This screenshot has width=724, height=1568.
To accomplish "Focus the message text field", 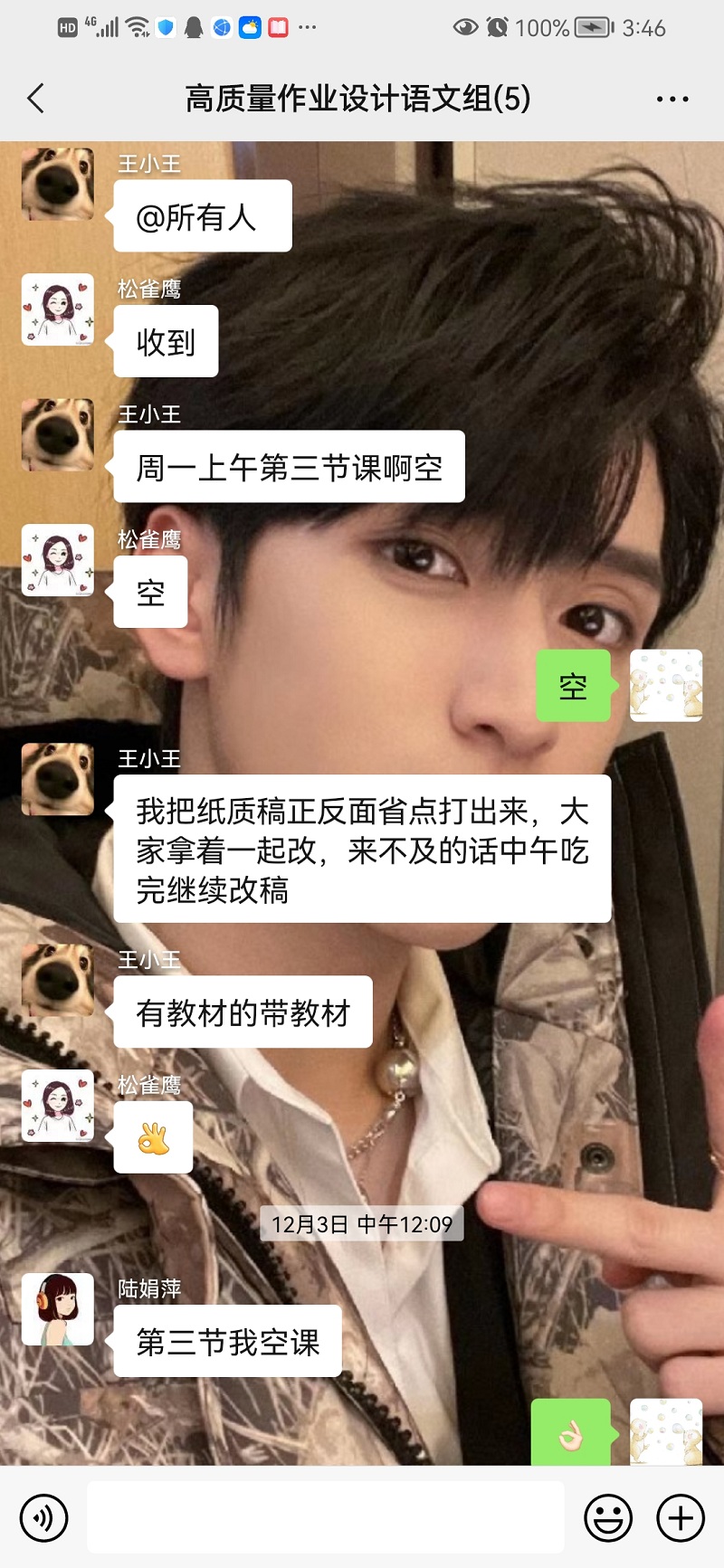I will tap(326, 1517).
